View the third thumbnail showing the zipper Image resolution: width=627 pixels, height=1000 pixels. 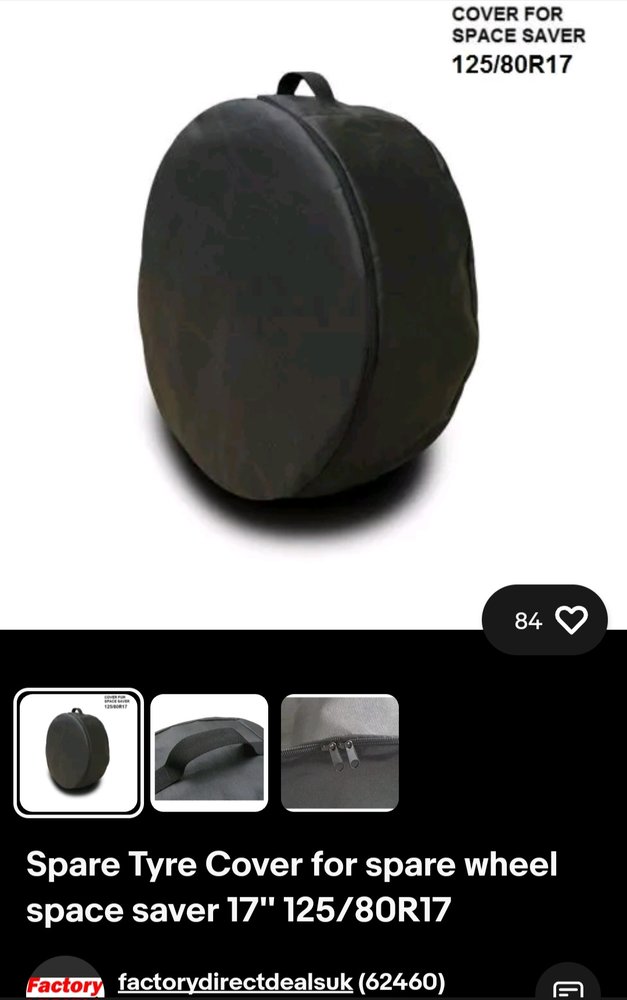click(340, 752)
